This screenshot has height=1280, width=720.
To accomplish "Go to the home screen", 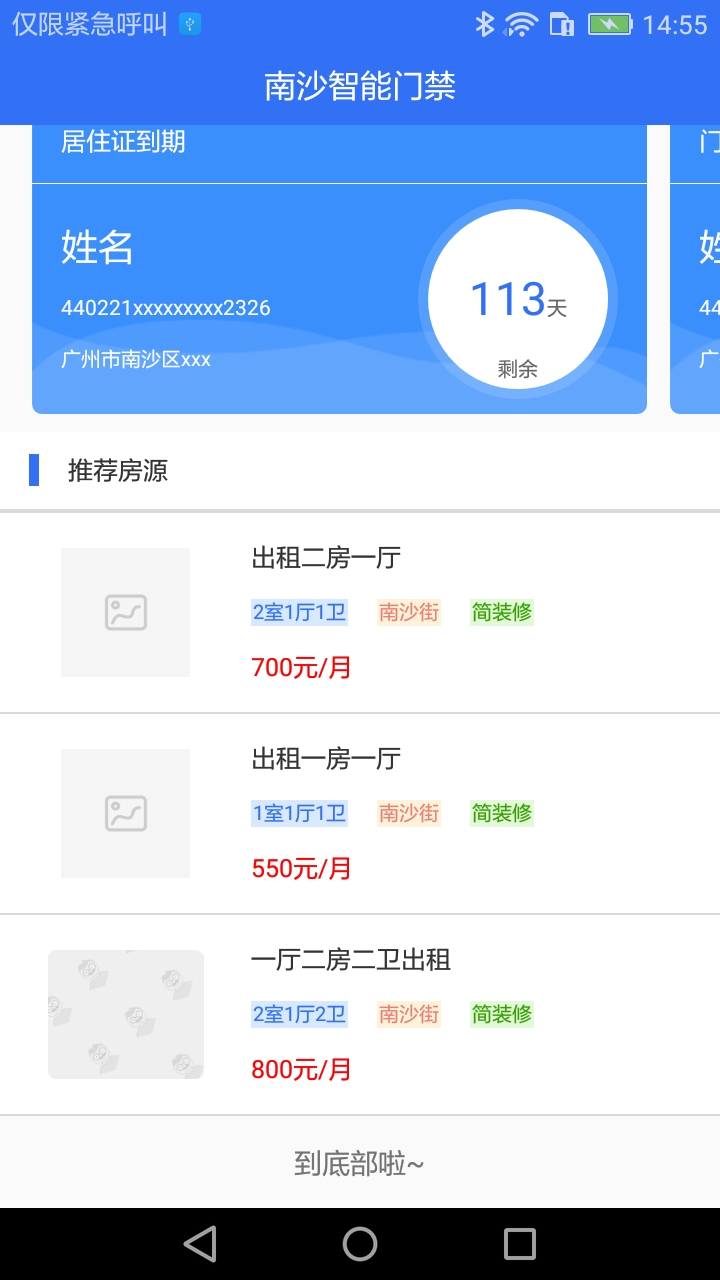I will pos(360,1244).
